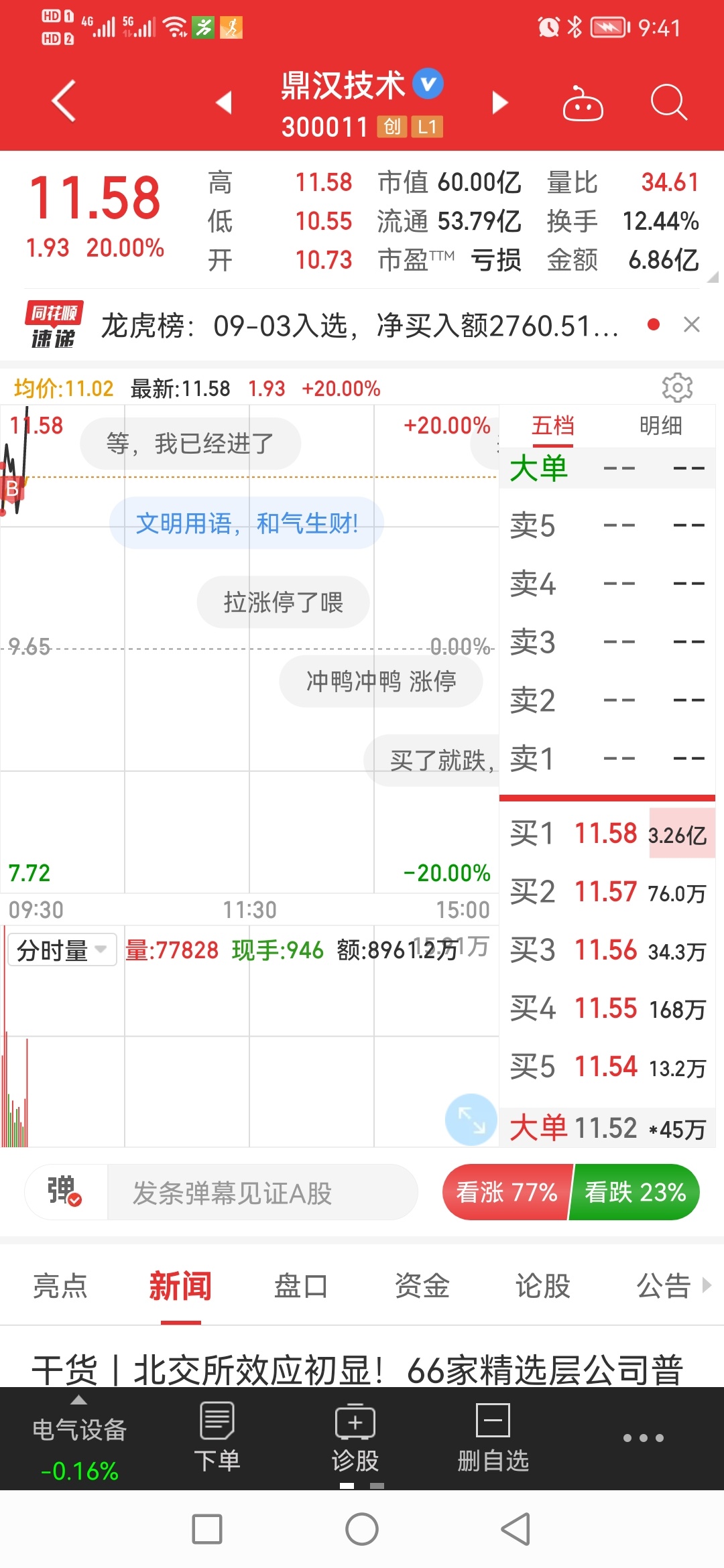
Task: Open the robot assistant icon
Action: coord(583,103)
